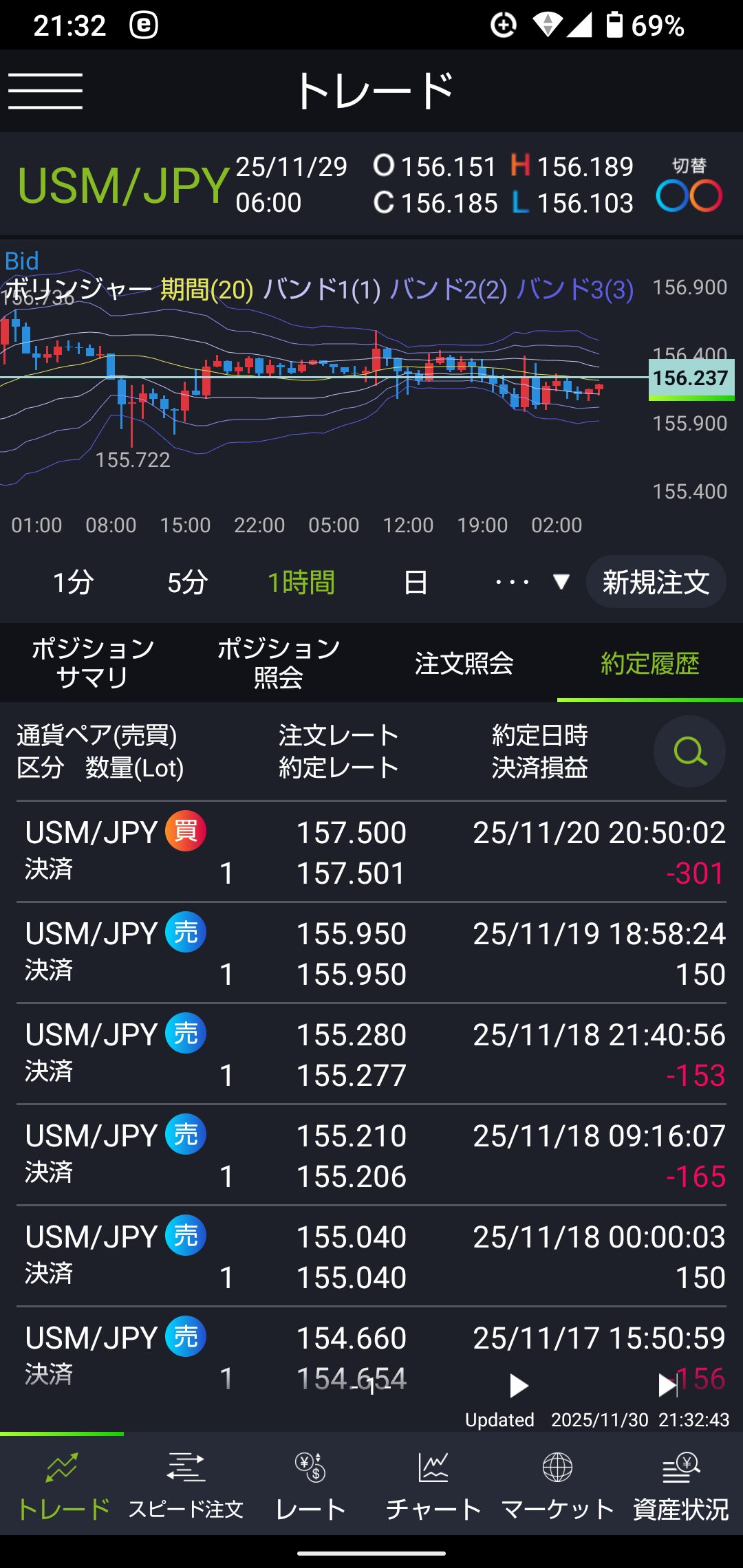
Task: Switch to 注文照会 tab
Action: pos(464,663)
